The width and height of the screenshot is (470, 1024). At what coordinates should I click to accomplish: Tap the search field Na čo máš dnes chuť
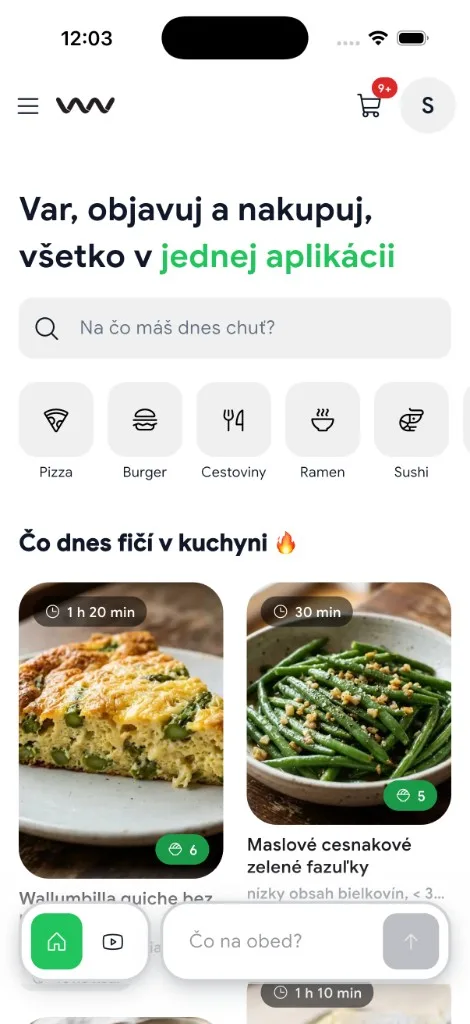pos(234,328)
